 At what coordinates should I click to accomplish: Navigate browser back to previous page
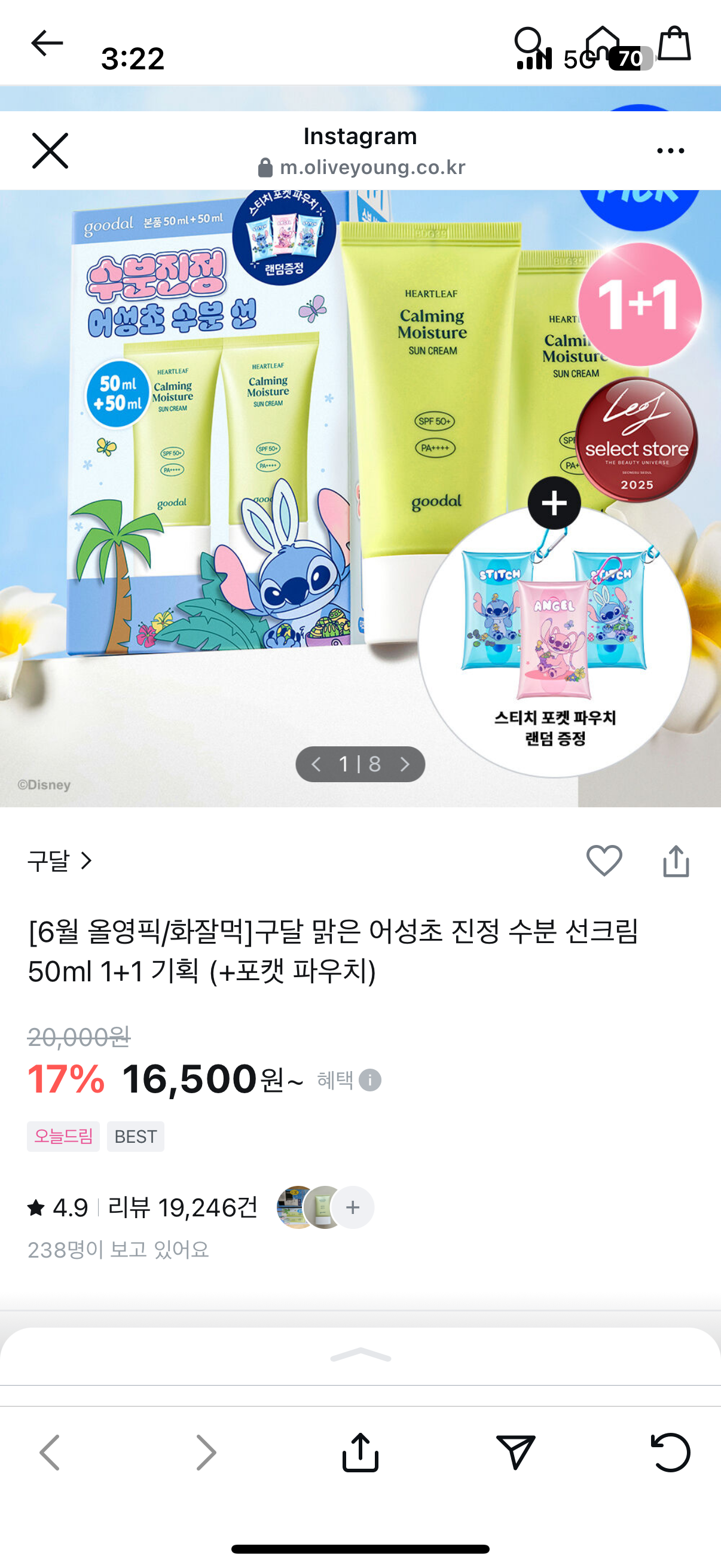coord(50,1453)
